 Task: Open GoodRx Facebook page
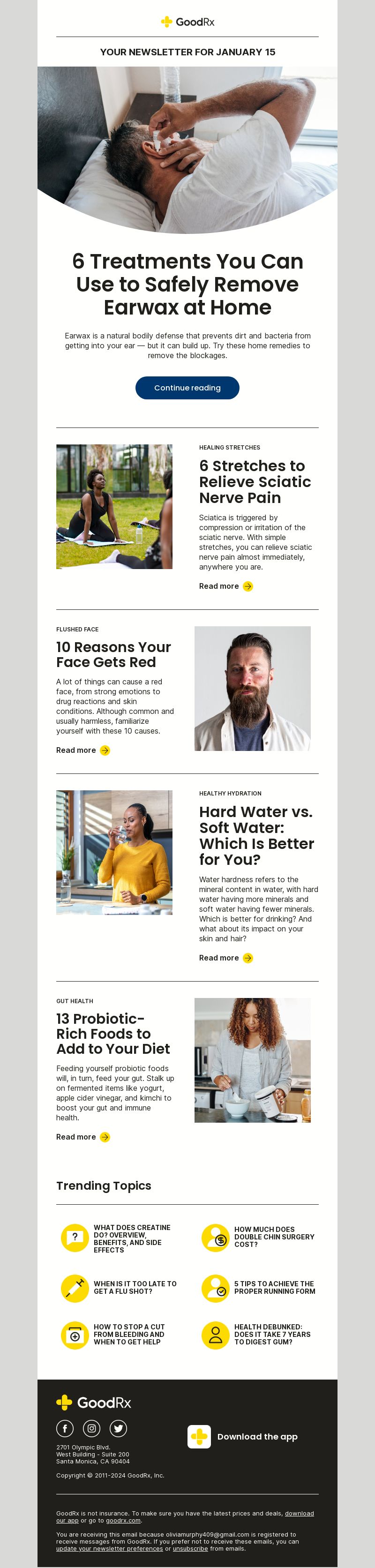pyautogui.click(x=65, y=1428)
